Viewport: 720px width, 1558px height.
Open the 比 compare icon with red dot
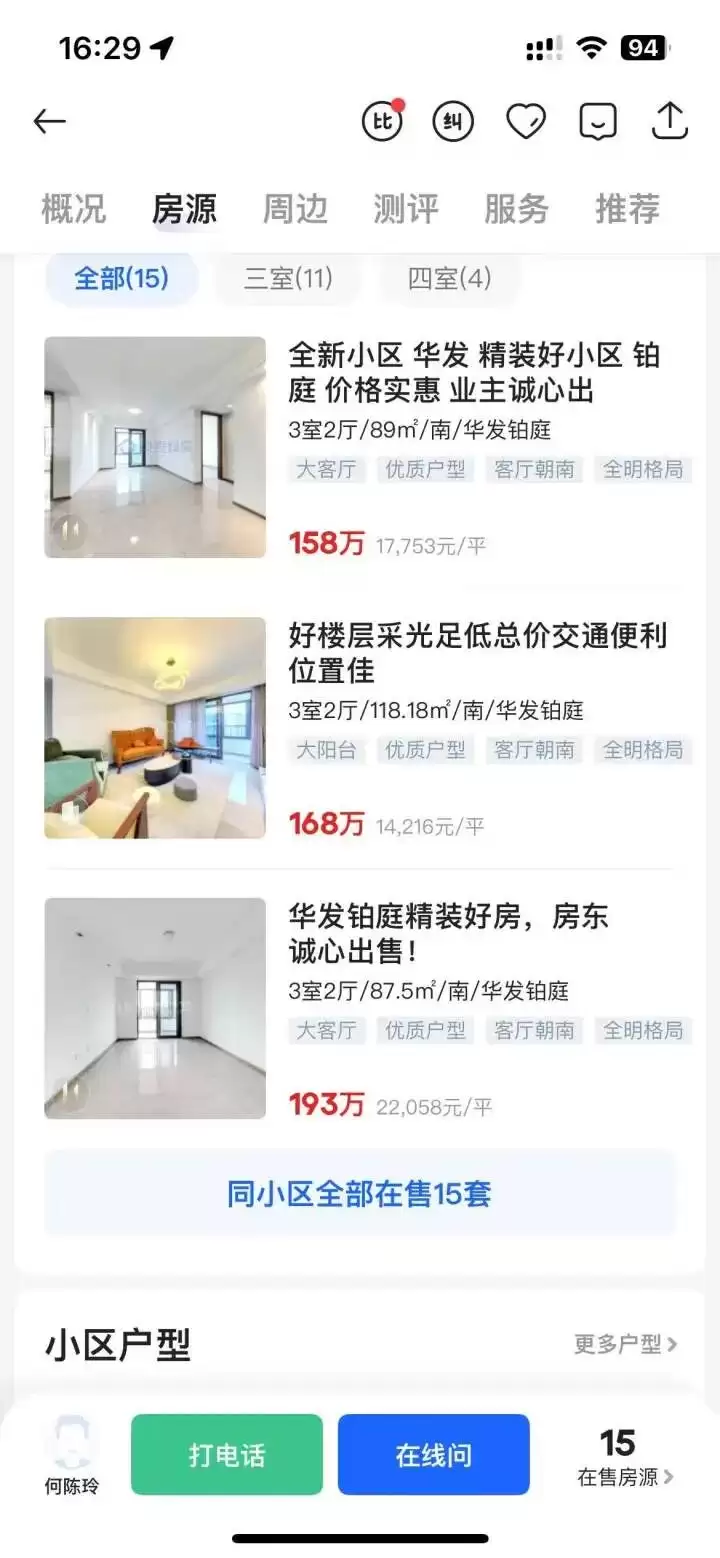381,120
